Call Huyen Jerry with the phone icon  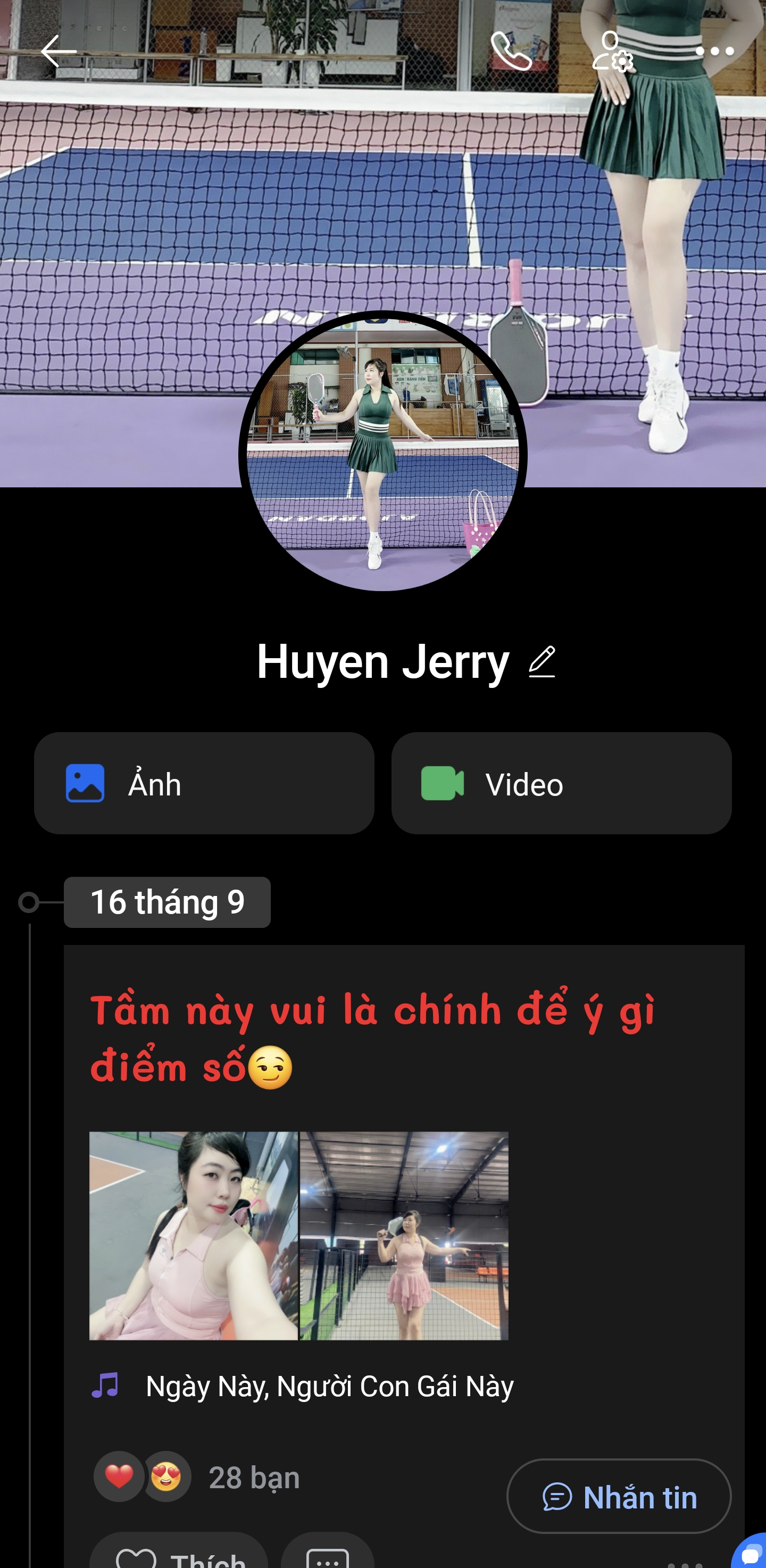point(511,51)
